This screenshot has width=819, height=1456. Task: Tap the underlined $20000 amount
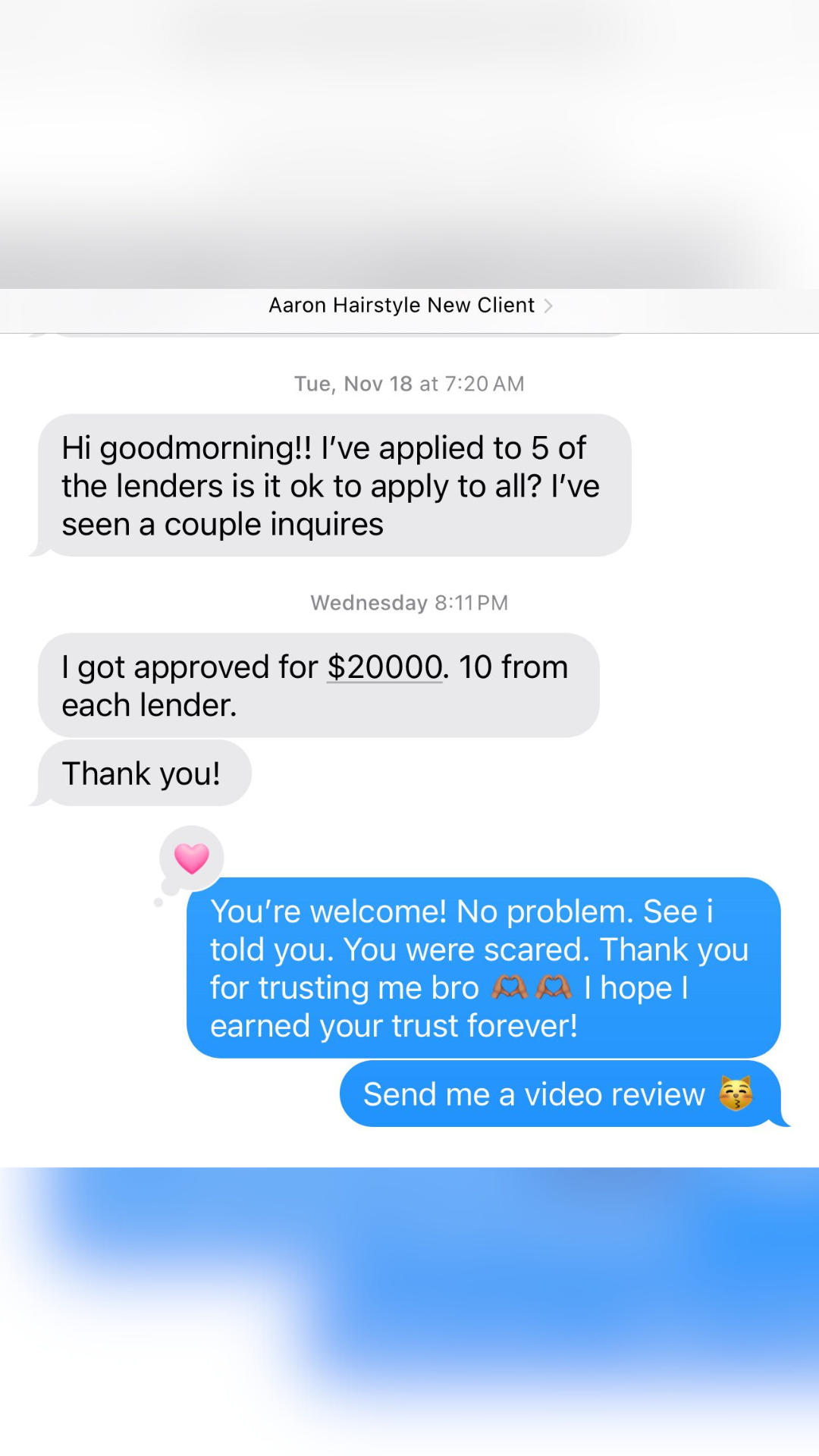coord(384,668)
